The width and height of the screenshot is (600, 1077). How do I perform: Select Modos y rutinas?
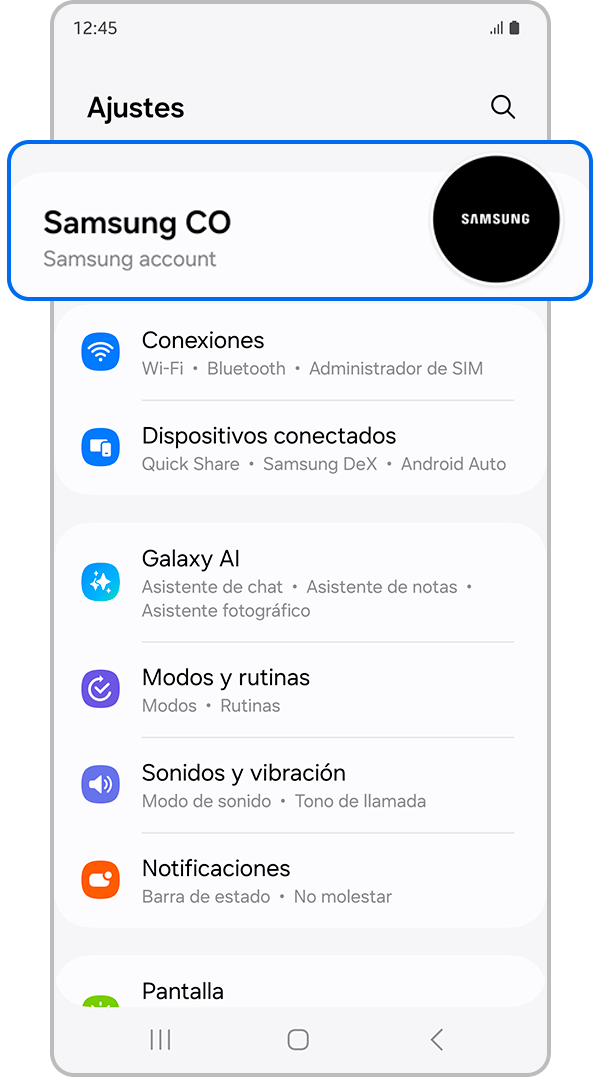(300, 690)
